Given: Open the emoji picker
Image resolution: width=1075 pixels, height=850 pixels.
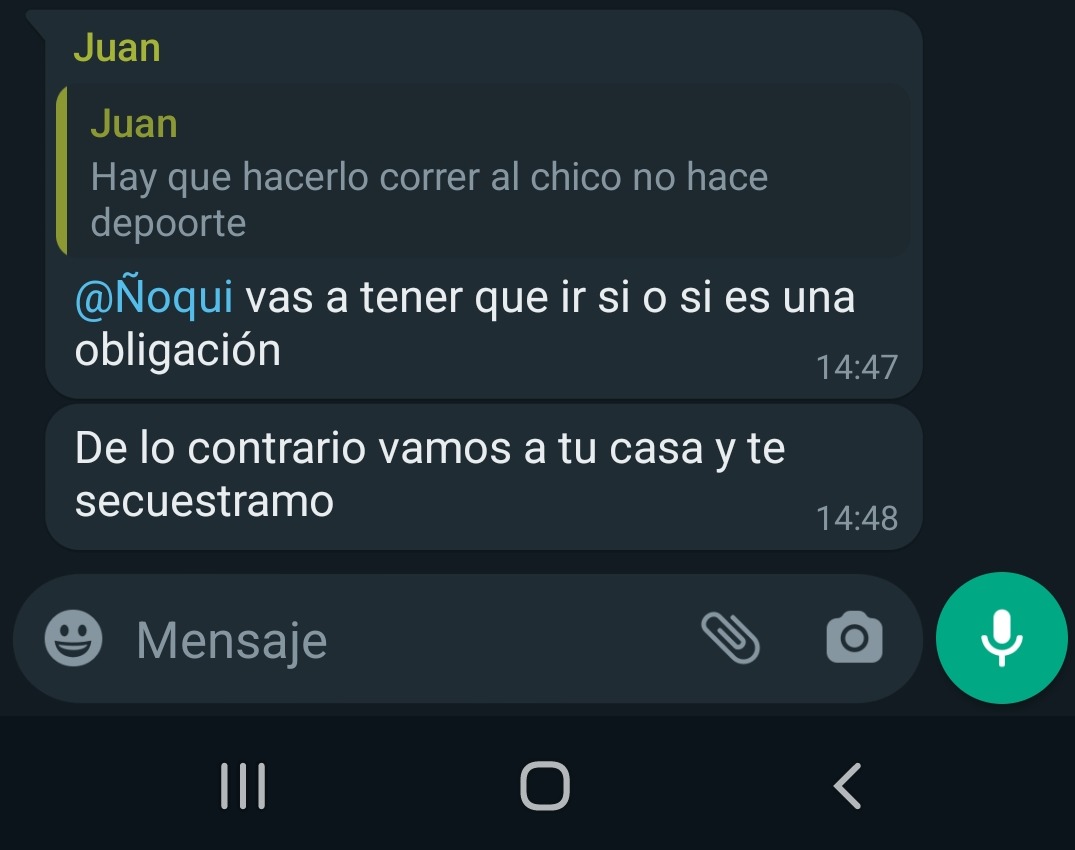Looking at the screenshot, I should 74,639.
